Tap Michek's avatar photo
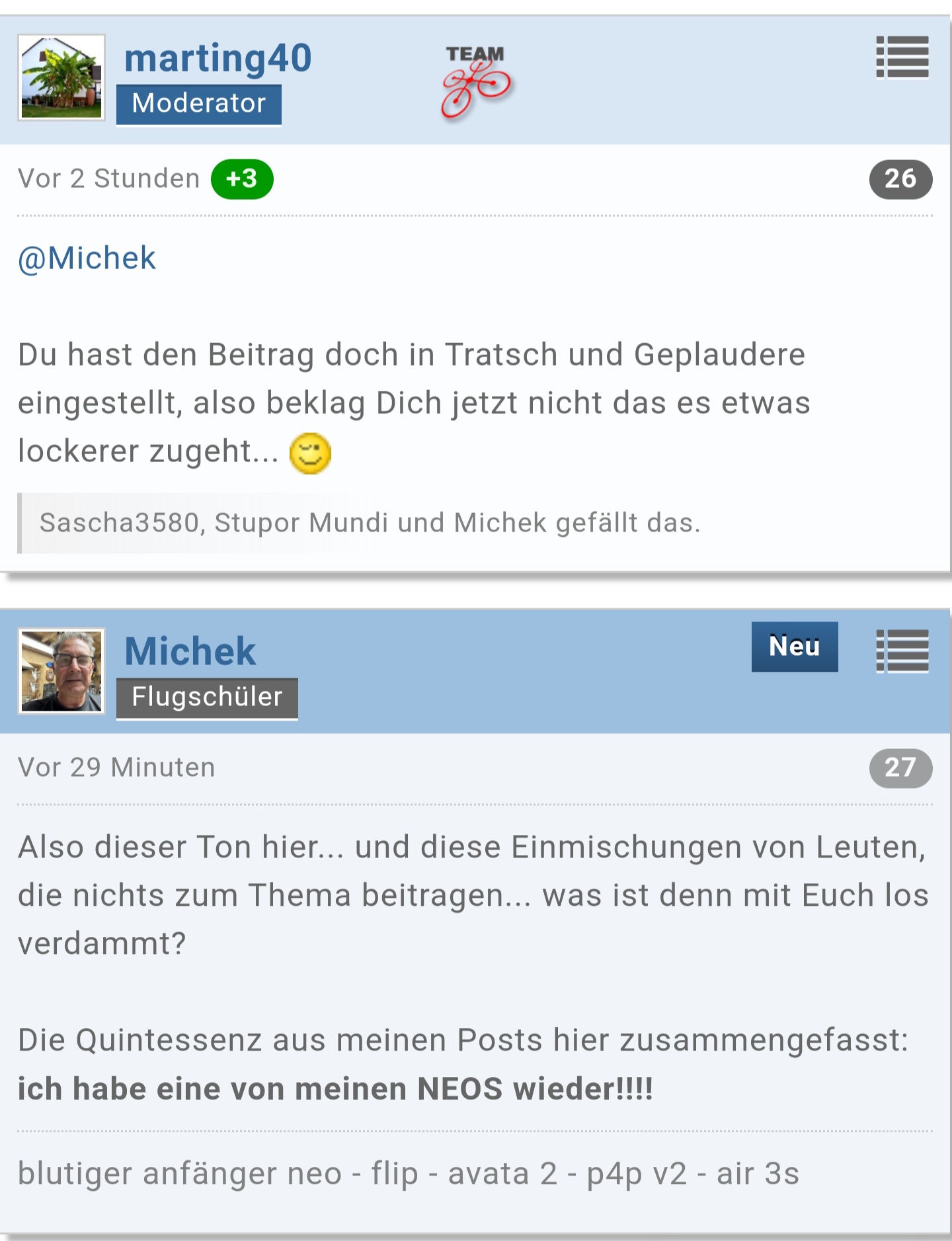This screenshot has width=952, height=1241. [61, 671]
